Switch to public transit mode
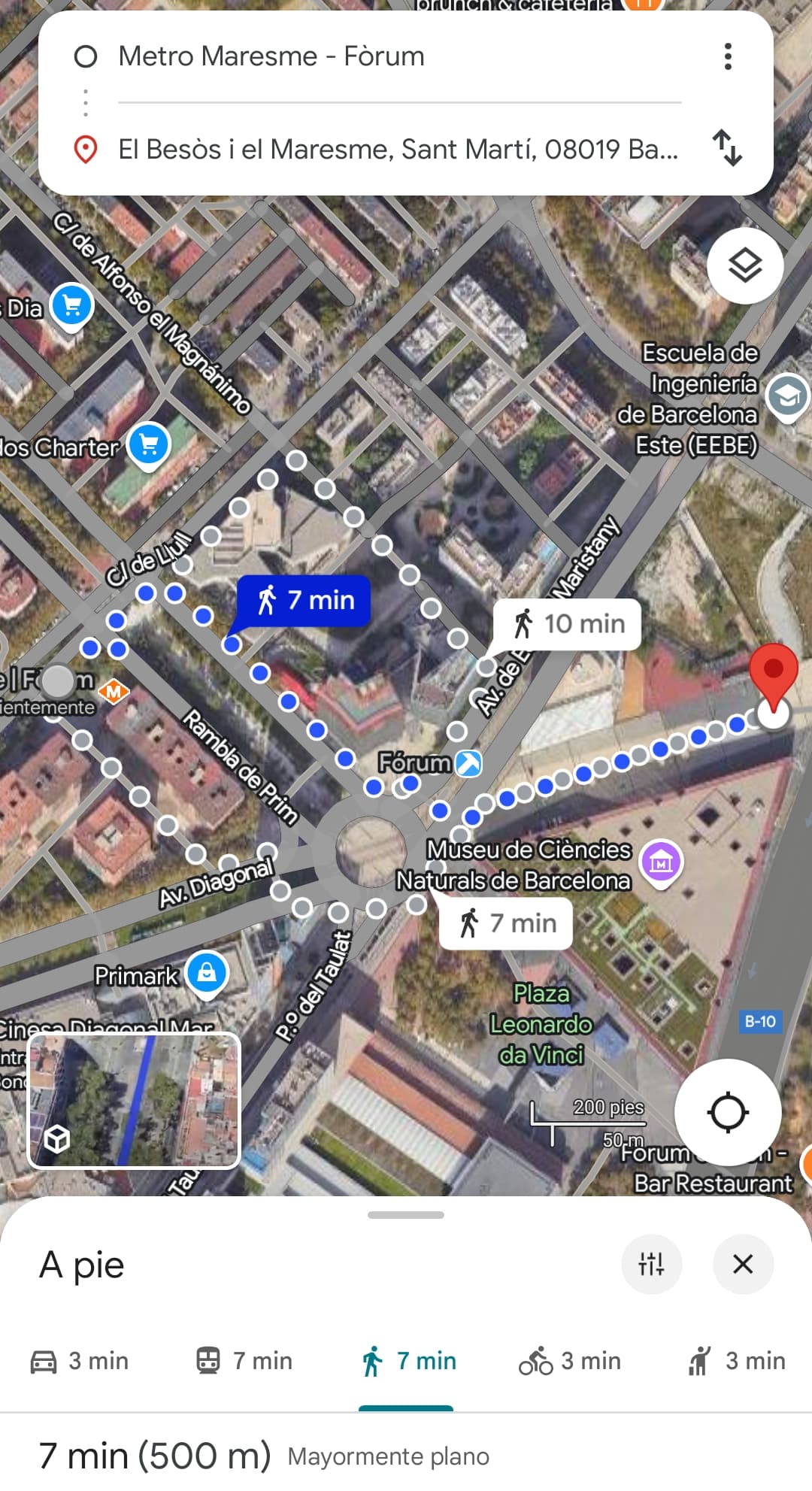Screen dimensions: 812x1491 [x=244, y=1361]
